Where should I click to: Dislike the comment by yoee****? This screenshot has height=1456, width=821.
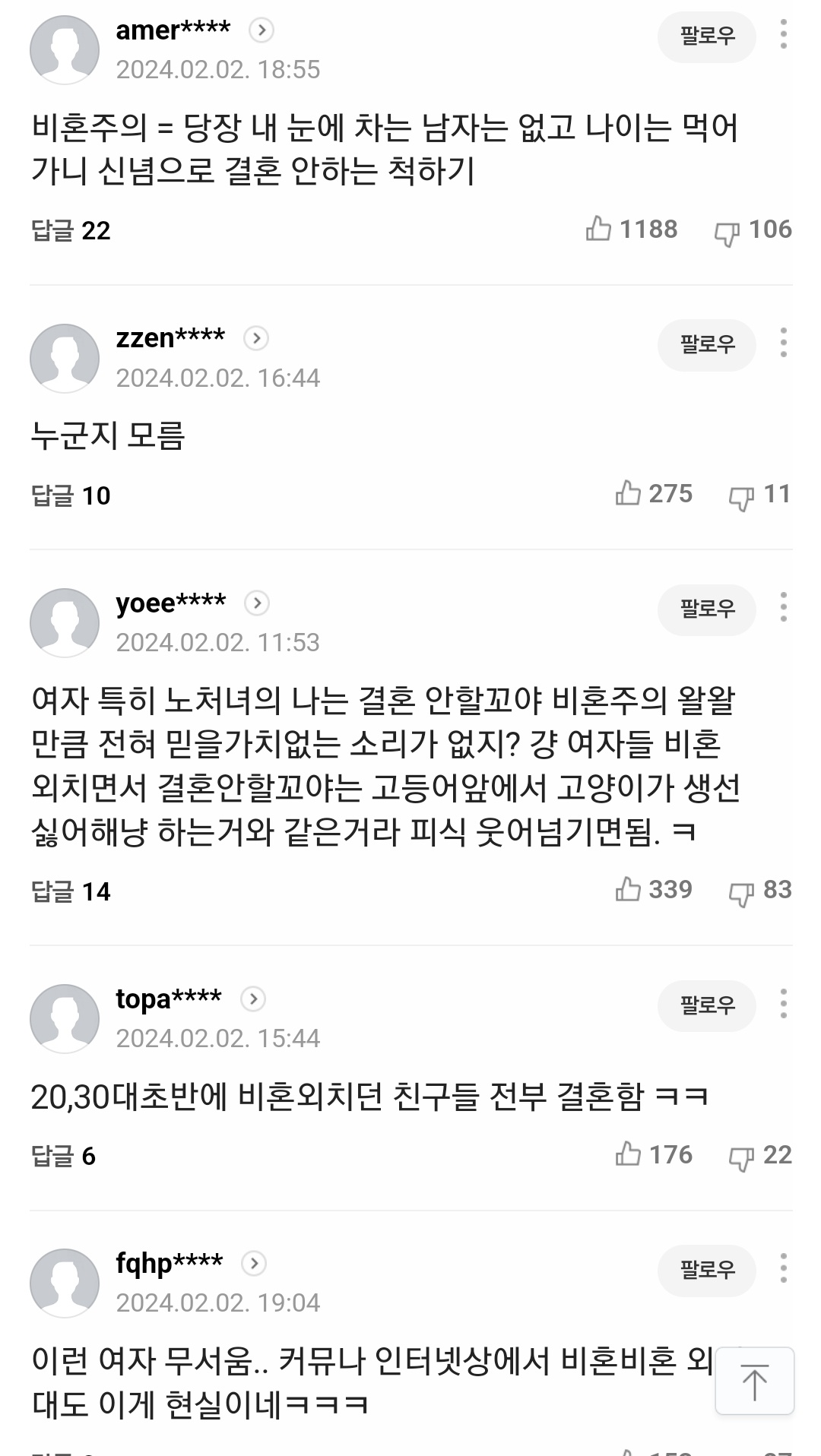760,891
